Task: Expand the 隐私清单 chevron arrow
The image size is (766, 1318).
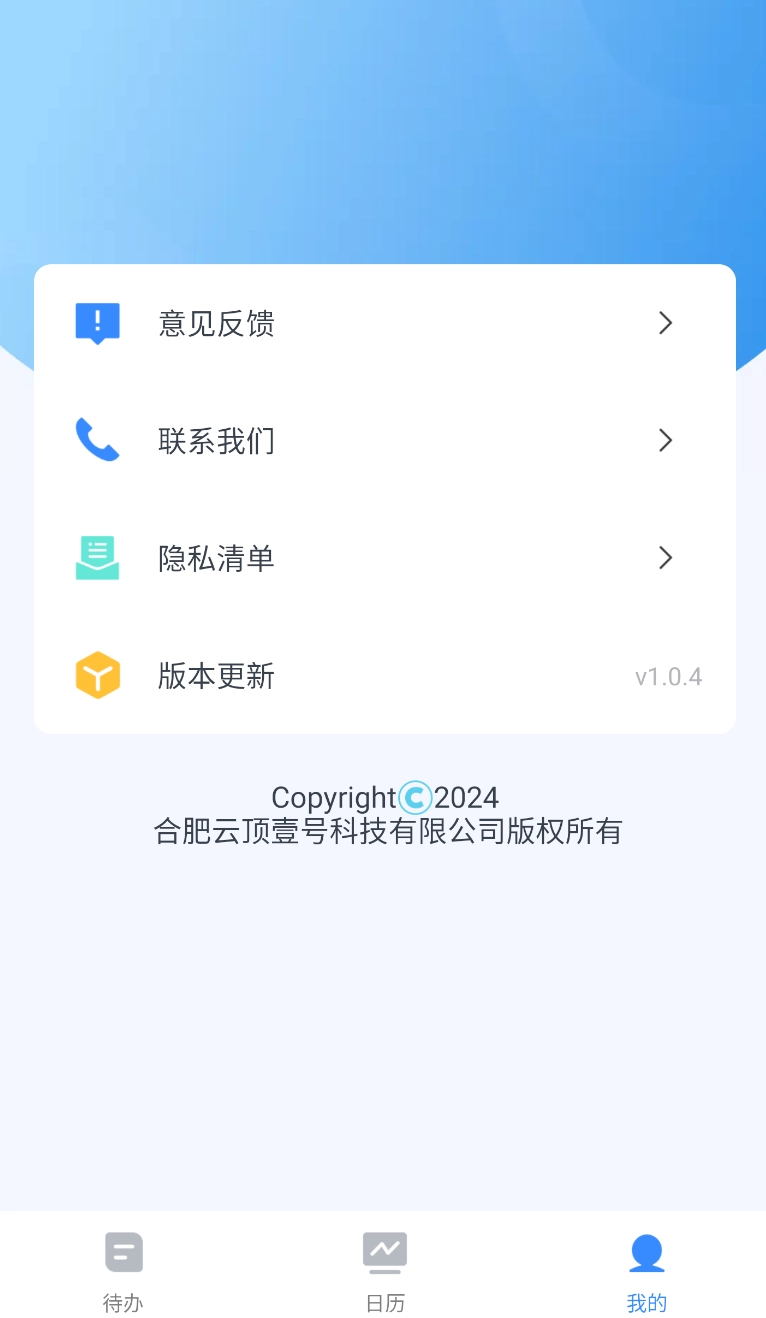Action: coord(664,557)
